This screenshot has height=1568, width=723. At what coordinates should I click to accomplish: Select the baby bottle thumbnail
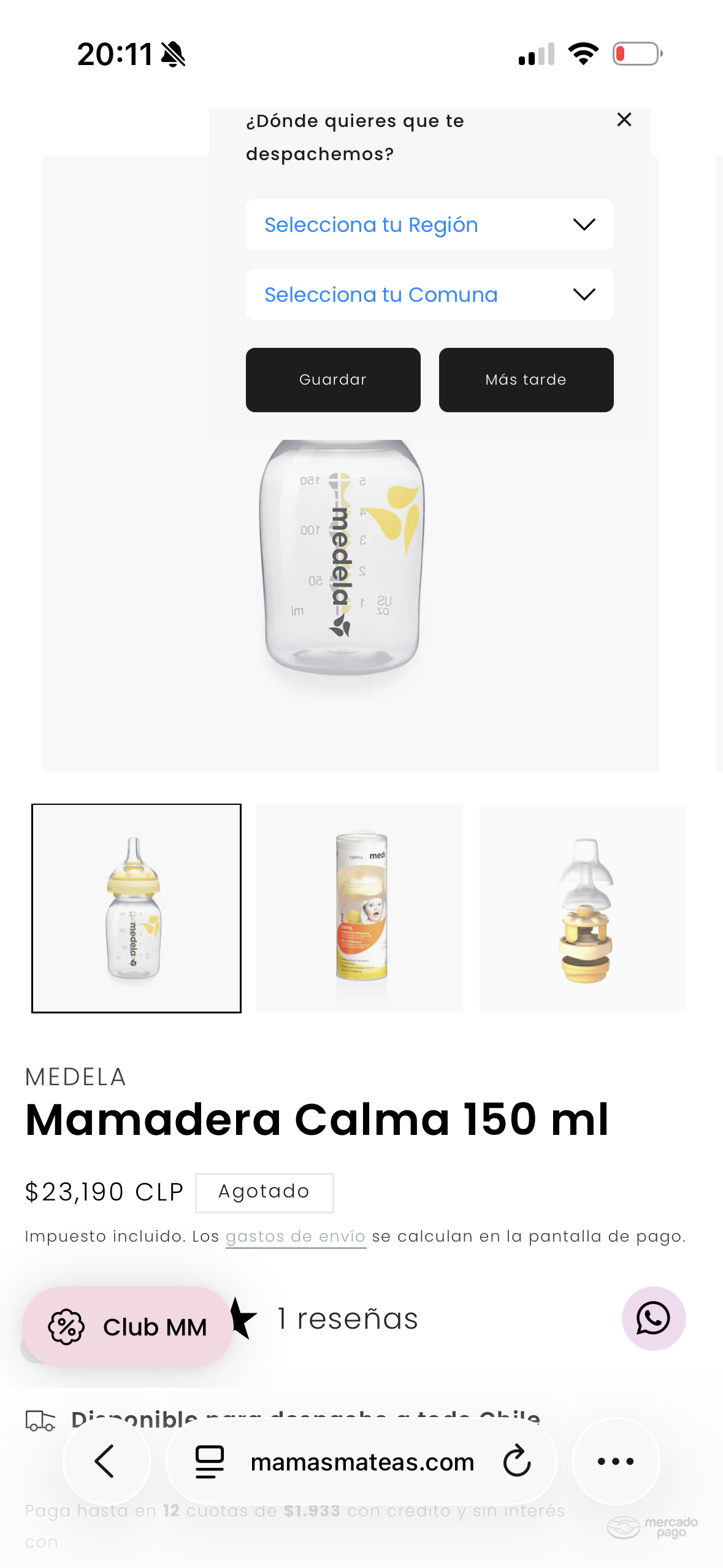pyautogui.click(x=136, y=908)
